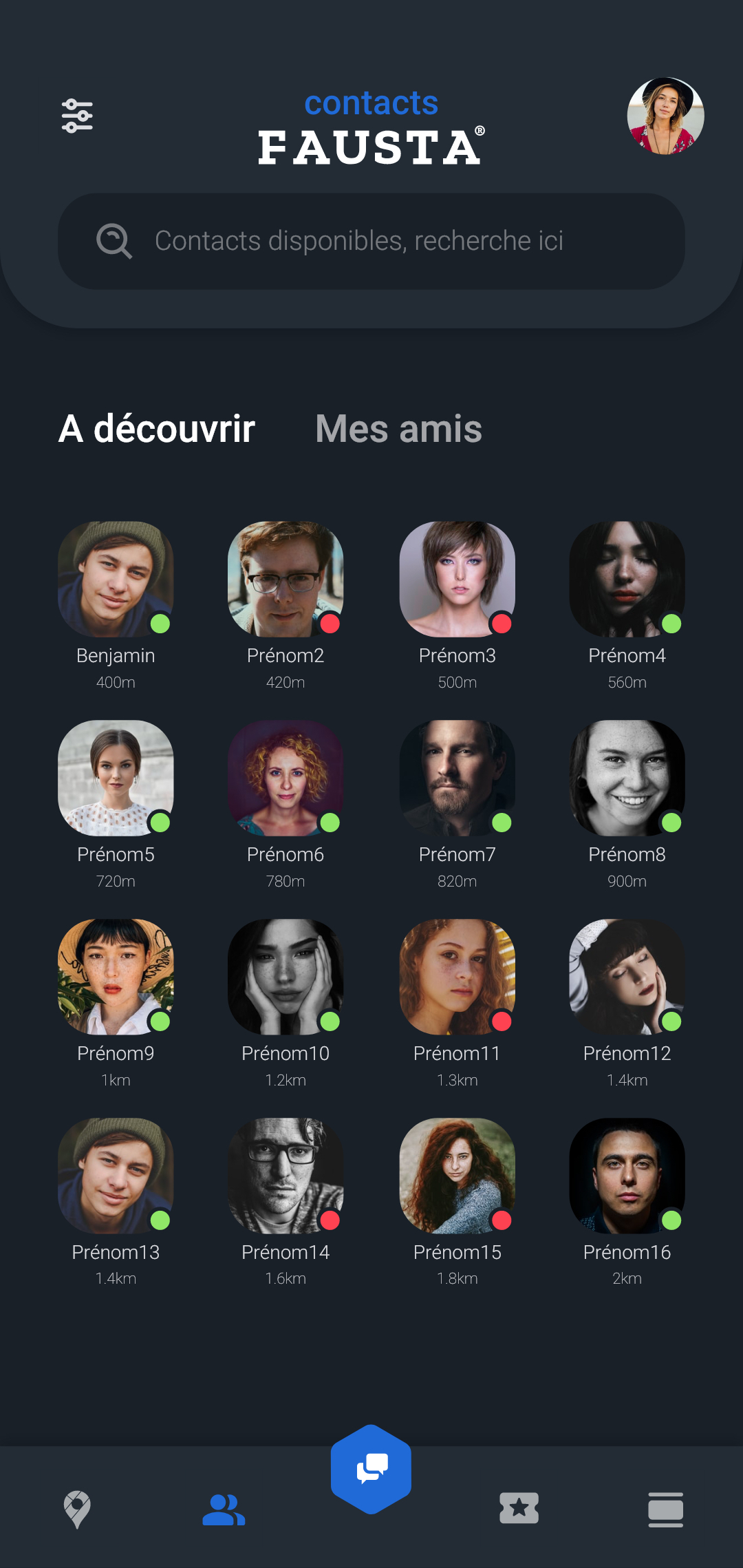
Task: Select the A découvrir tab
Action: tap(157, 429)
